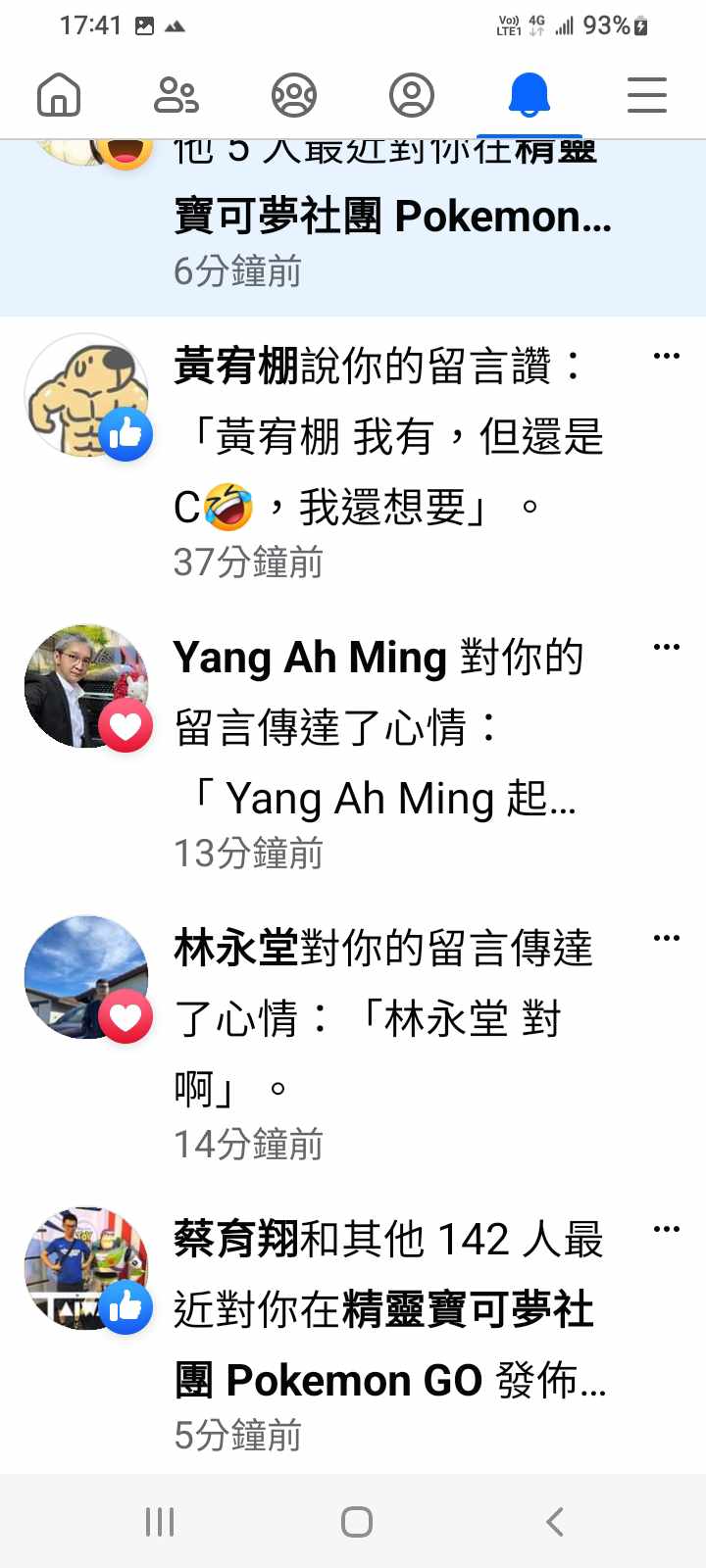The width and height of the screenshot is (706, 1568).
Task: Open the Pokemon group notification from 6分鐘前
Action: 392,227
